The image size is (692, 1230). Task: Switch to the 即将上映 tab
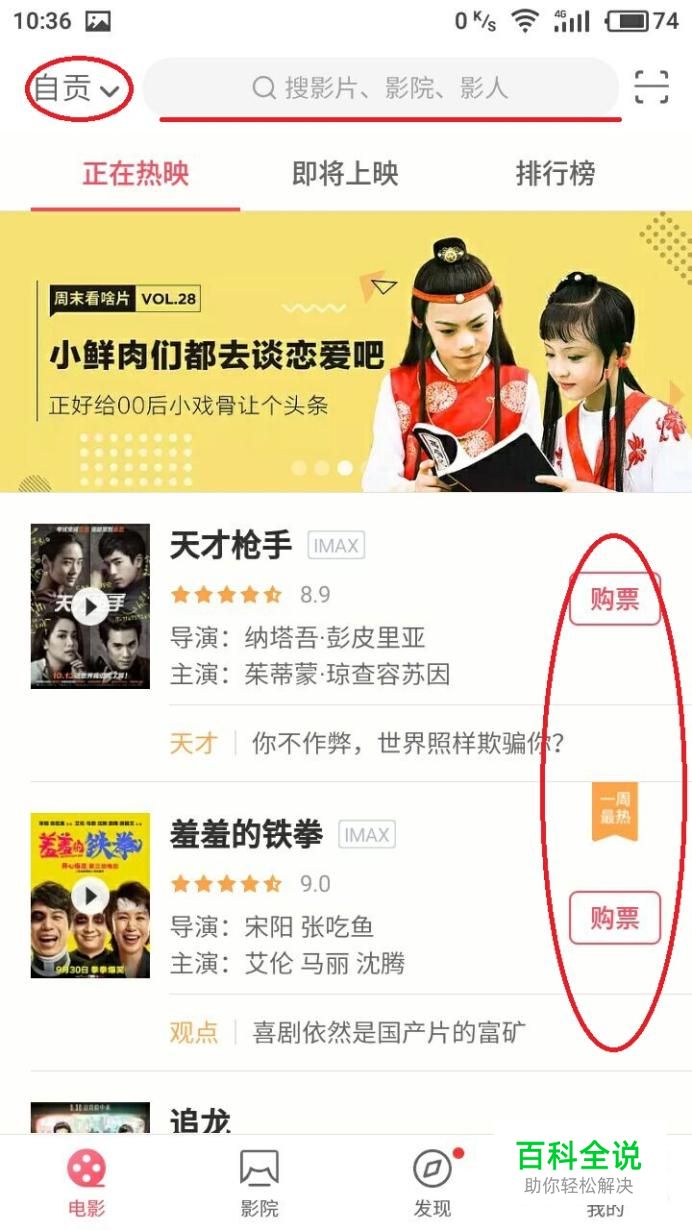pos(345,174)
